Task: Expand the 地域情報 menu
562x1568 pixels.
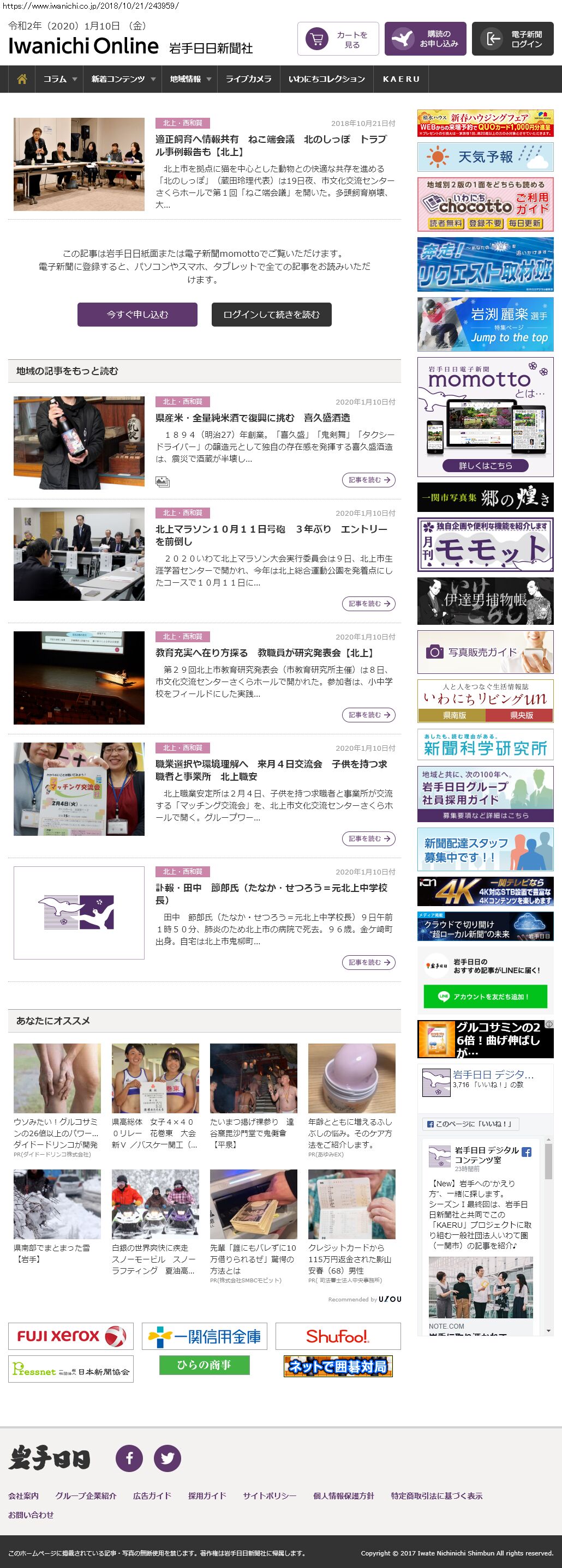Action: point(190,79)
